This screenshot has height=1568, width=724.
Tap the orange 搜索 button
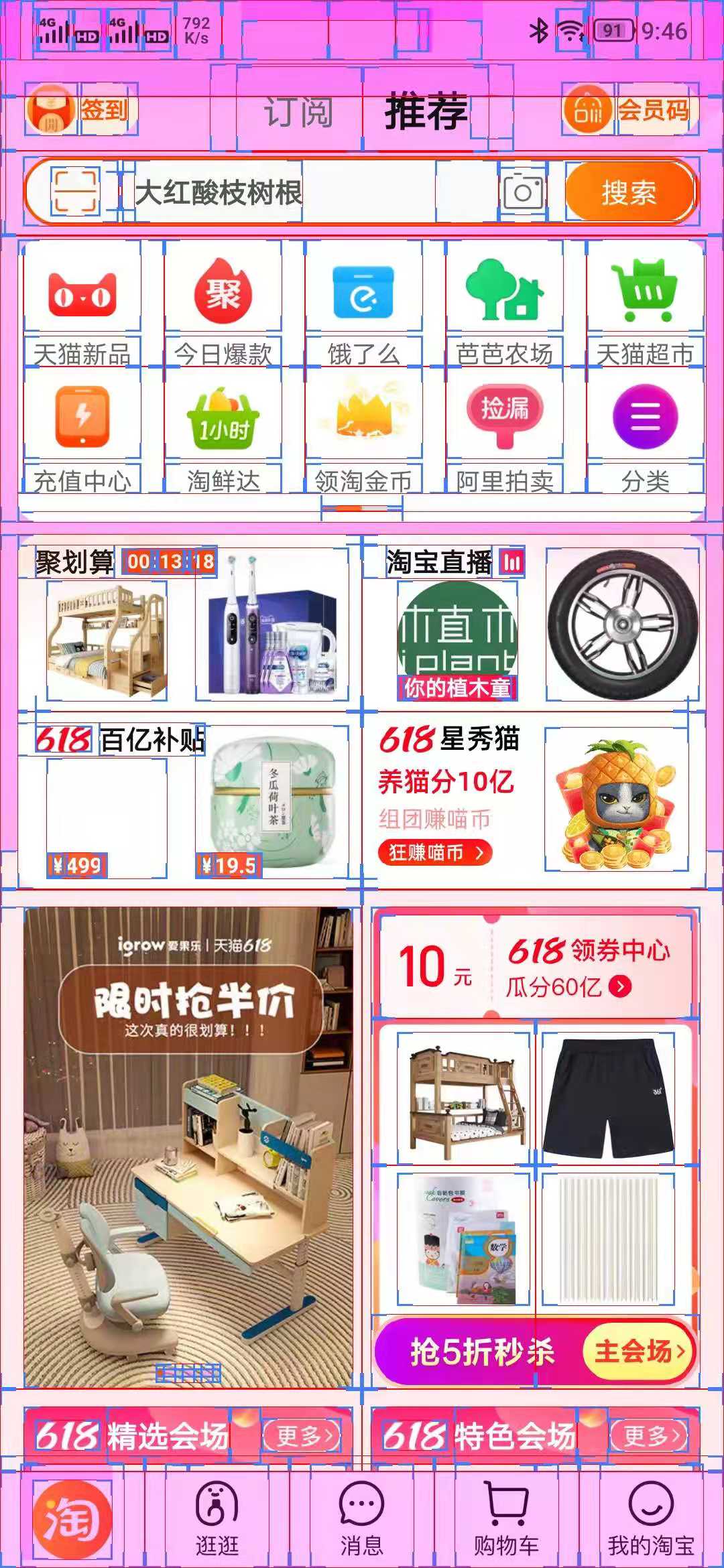click(629, 193)
